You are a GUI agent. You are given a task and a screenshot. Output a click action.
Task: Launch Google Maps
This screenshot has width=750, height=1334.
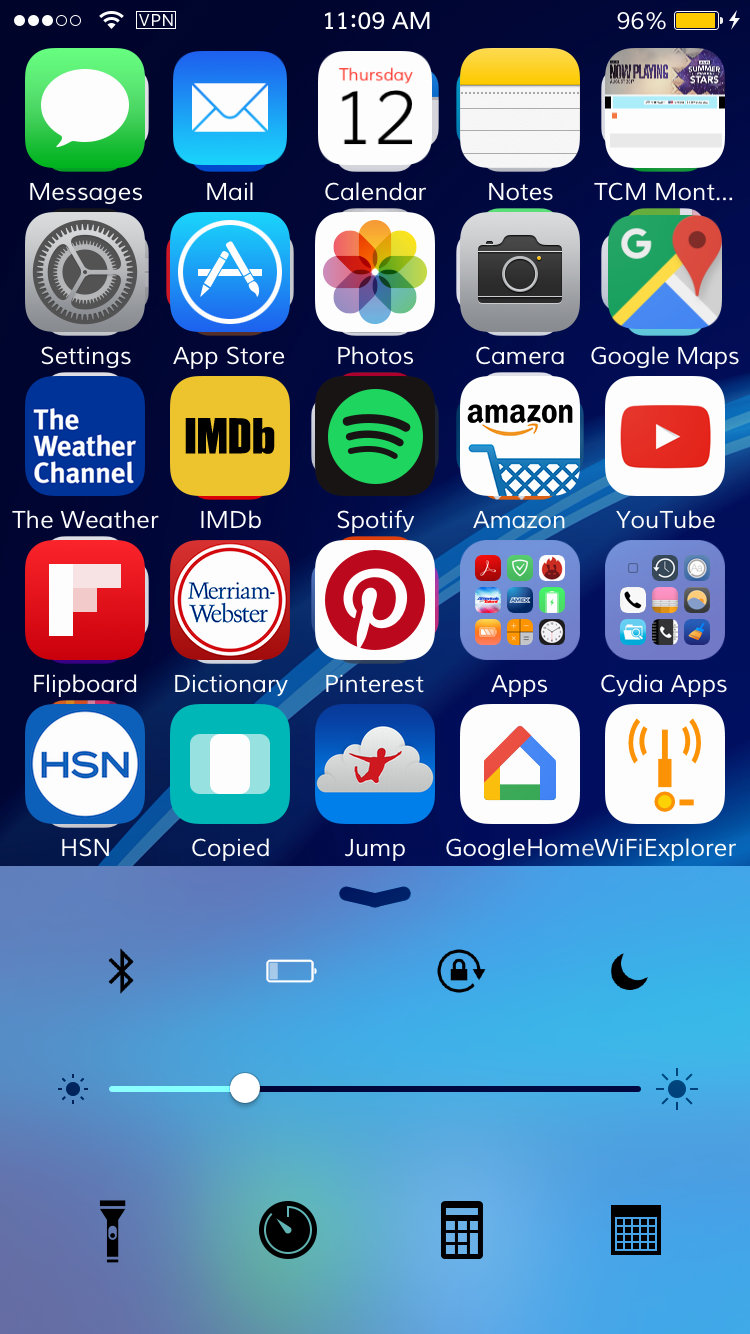[665, 272]
